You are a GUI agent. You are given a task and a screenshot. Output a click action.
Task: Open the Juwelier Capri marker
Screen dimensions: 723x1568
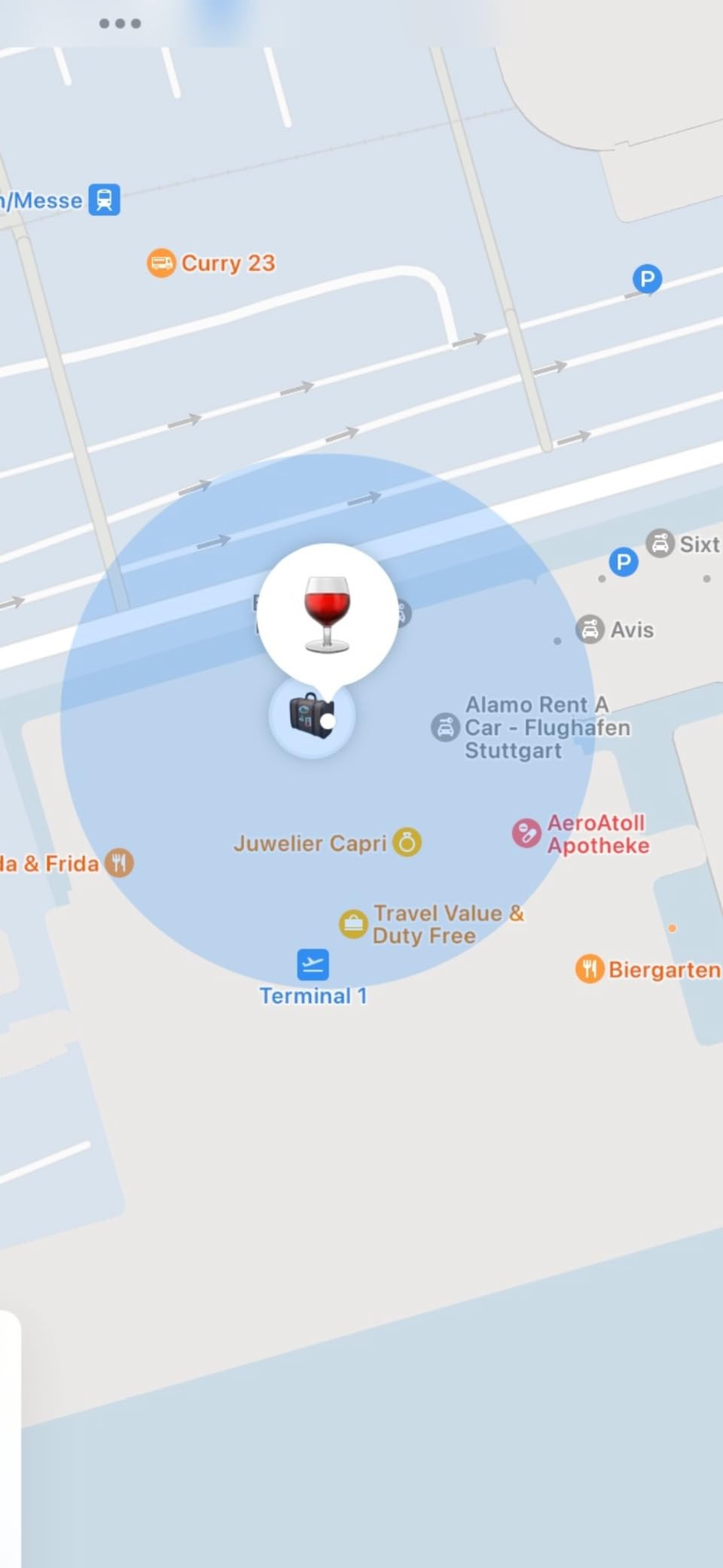(407, 842)
